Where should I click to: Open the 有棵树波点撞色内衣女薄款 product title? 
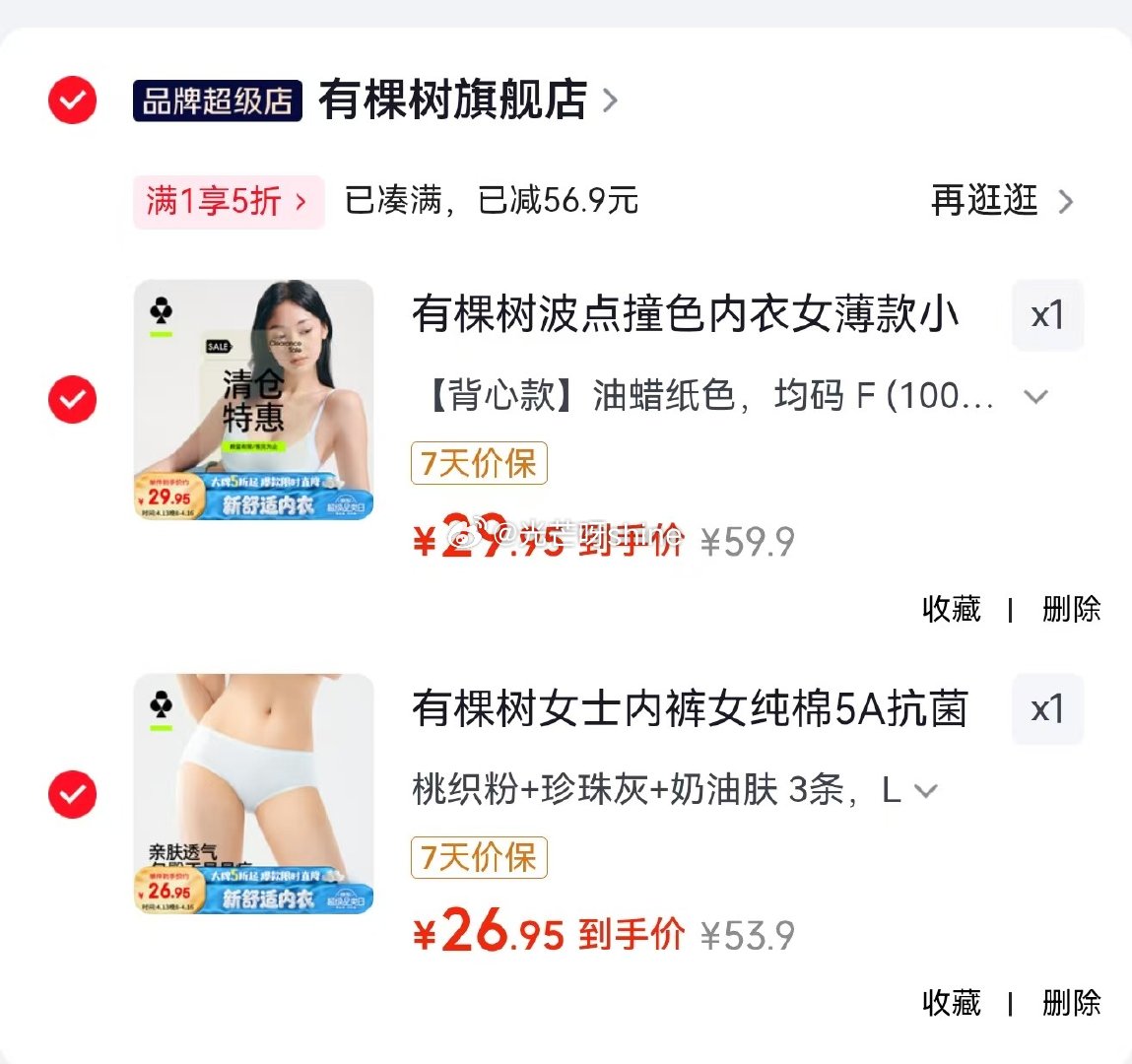(685, 315)
